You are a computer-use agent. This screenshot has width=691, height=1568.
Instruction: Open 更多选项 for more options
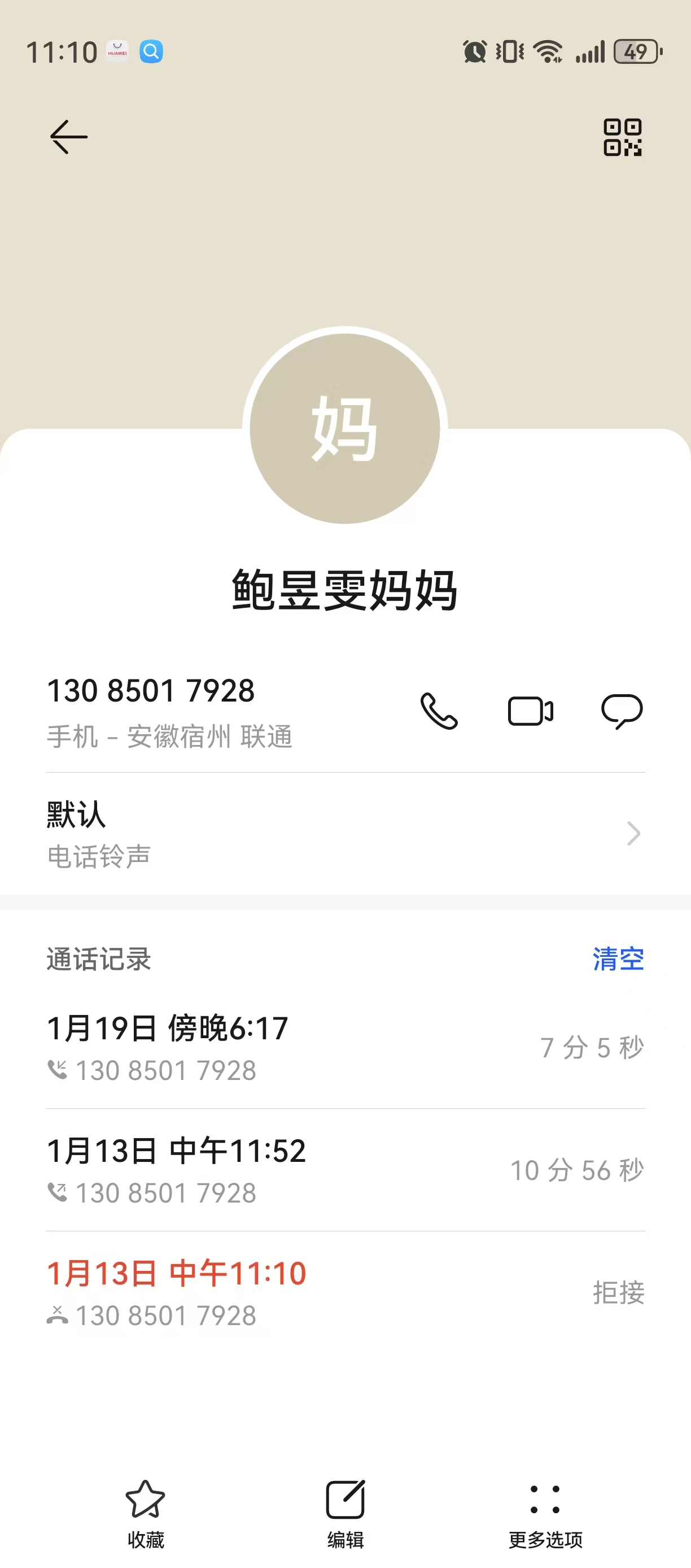pyautogui.click(x=545, y=1513)
